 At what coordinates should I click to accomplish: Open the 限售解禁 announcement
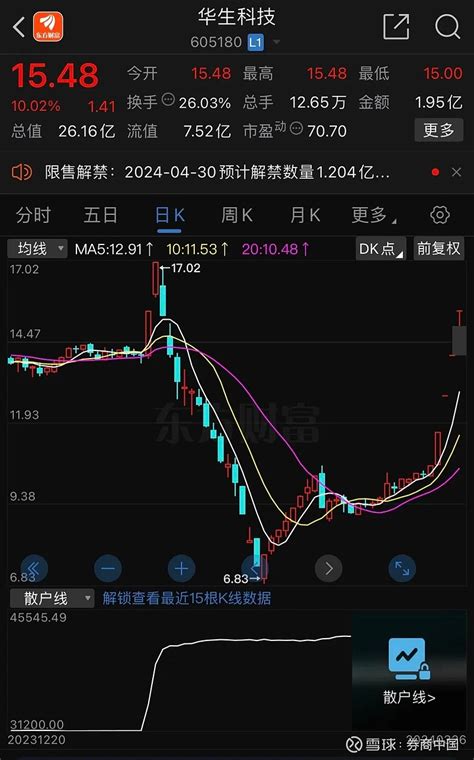pos(217,172)
